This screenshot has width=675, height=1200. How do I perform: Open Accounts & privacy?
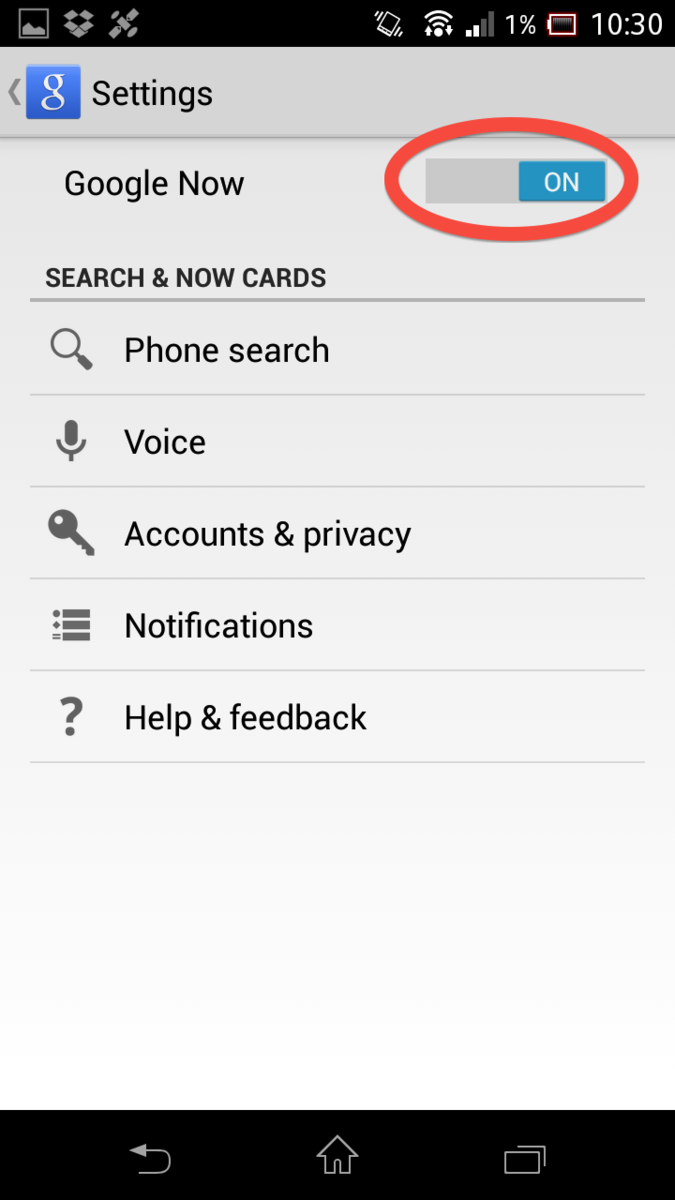(267, 534)
